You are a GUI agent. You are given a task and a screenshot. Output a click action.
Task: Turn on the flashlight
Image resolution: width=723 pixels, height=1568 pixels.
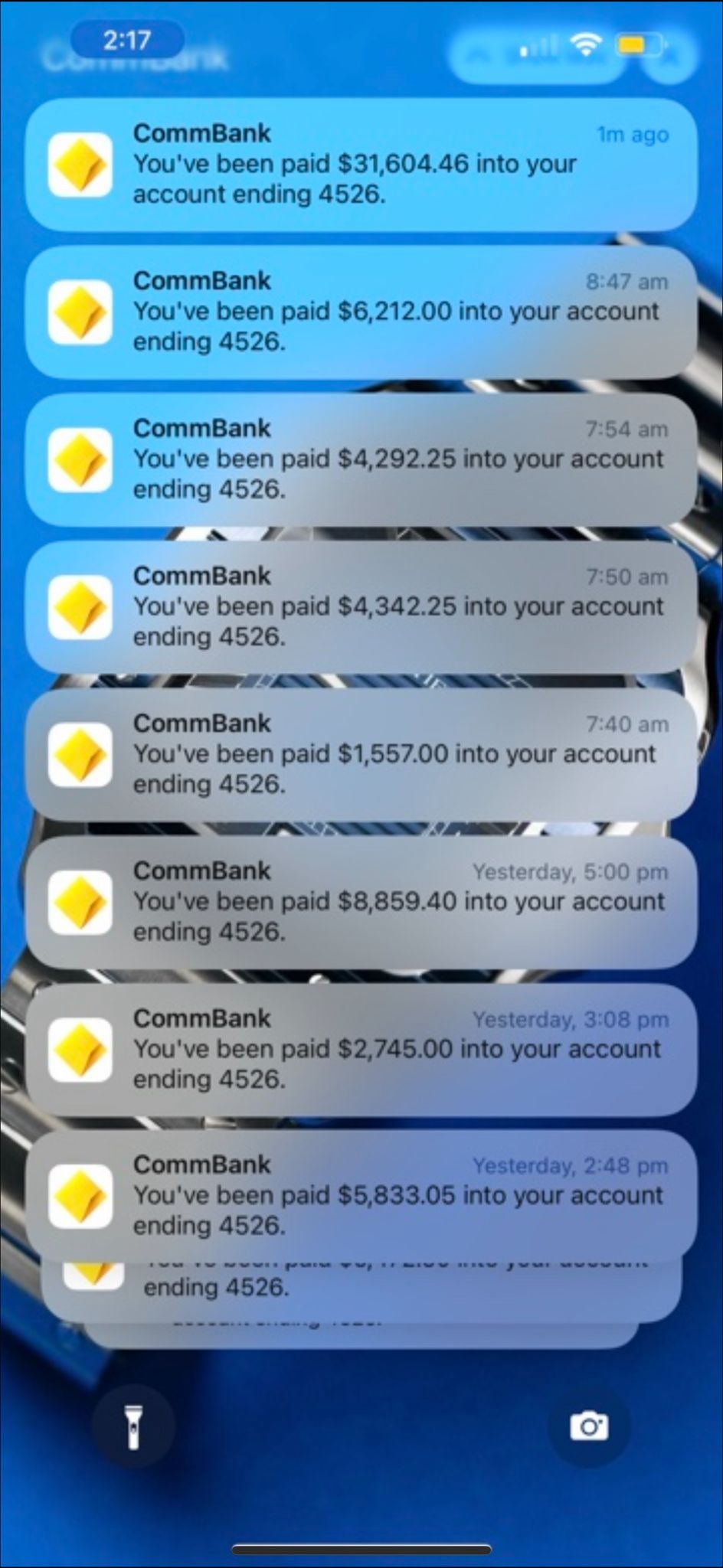click(x=133, y=1426)
